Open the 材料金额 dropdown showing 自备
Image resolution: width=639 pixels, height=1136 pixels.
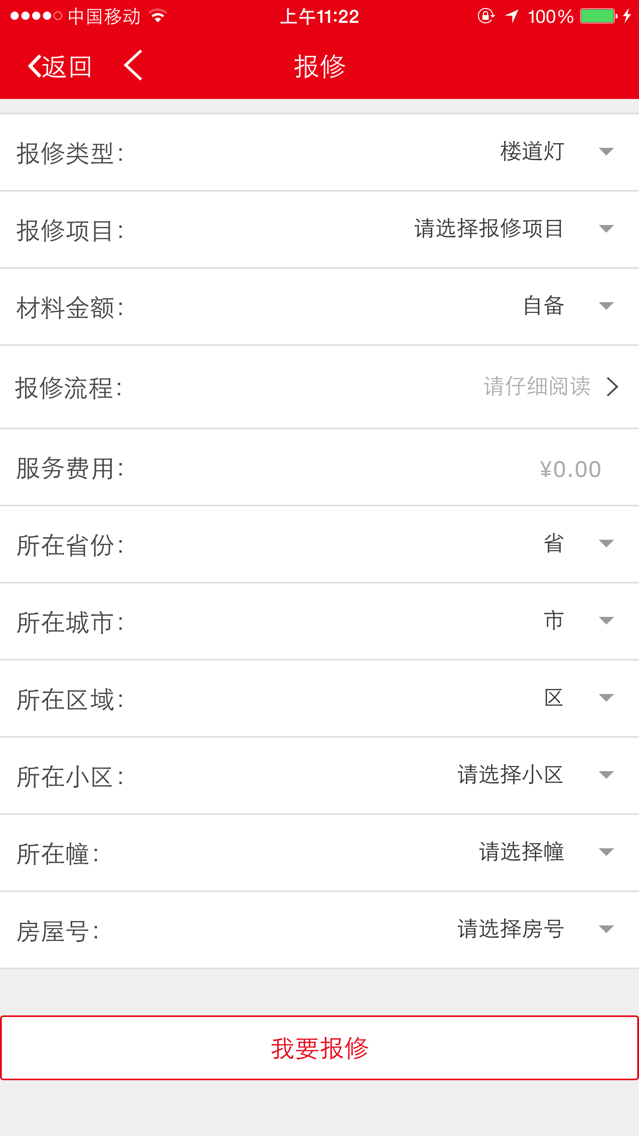tap(320, 306)
